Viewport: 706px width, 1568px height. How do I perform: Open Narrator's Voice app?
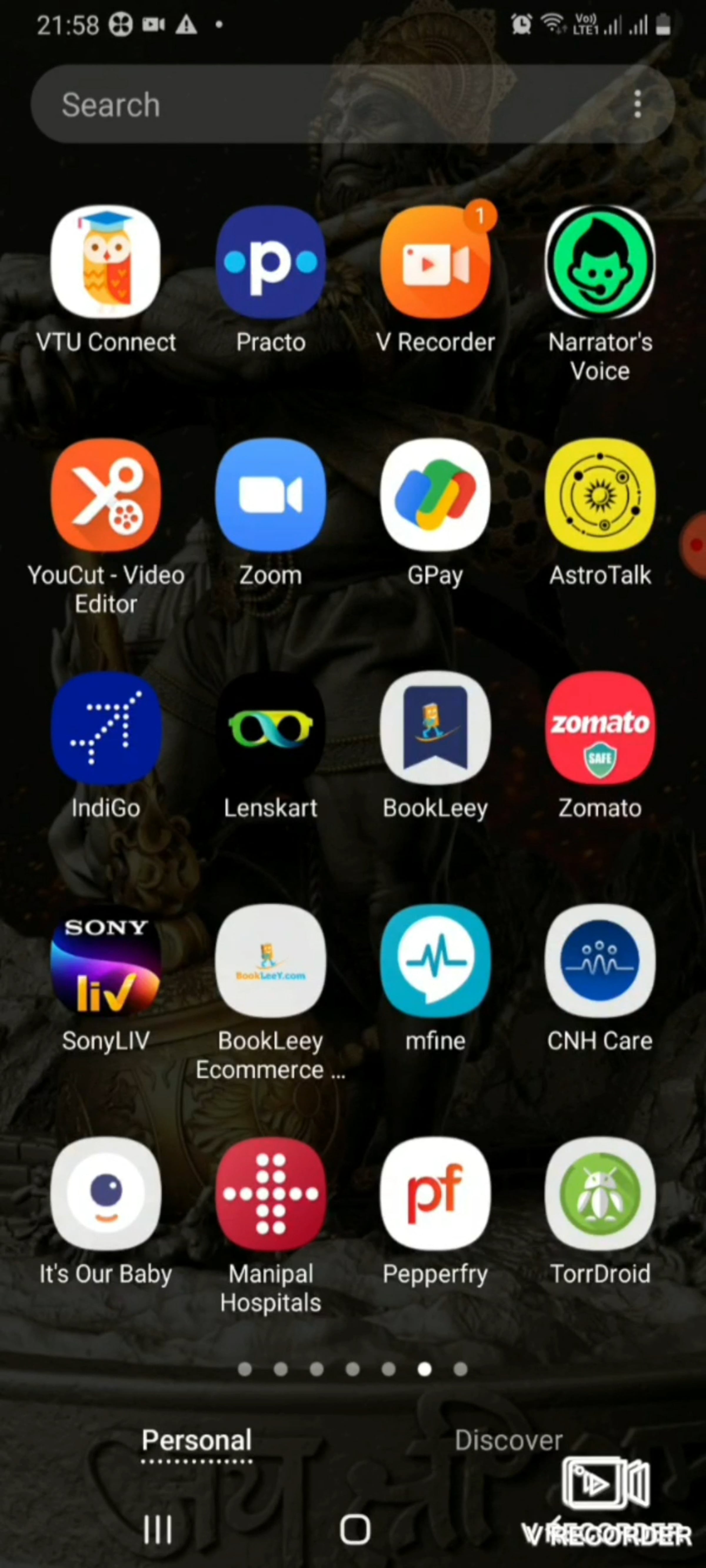pos(600,262)
